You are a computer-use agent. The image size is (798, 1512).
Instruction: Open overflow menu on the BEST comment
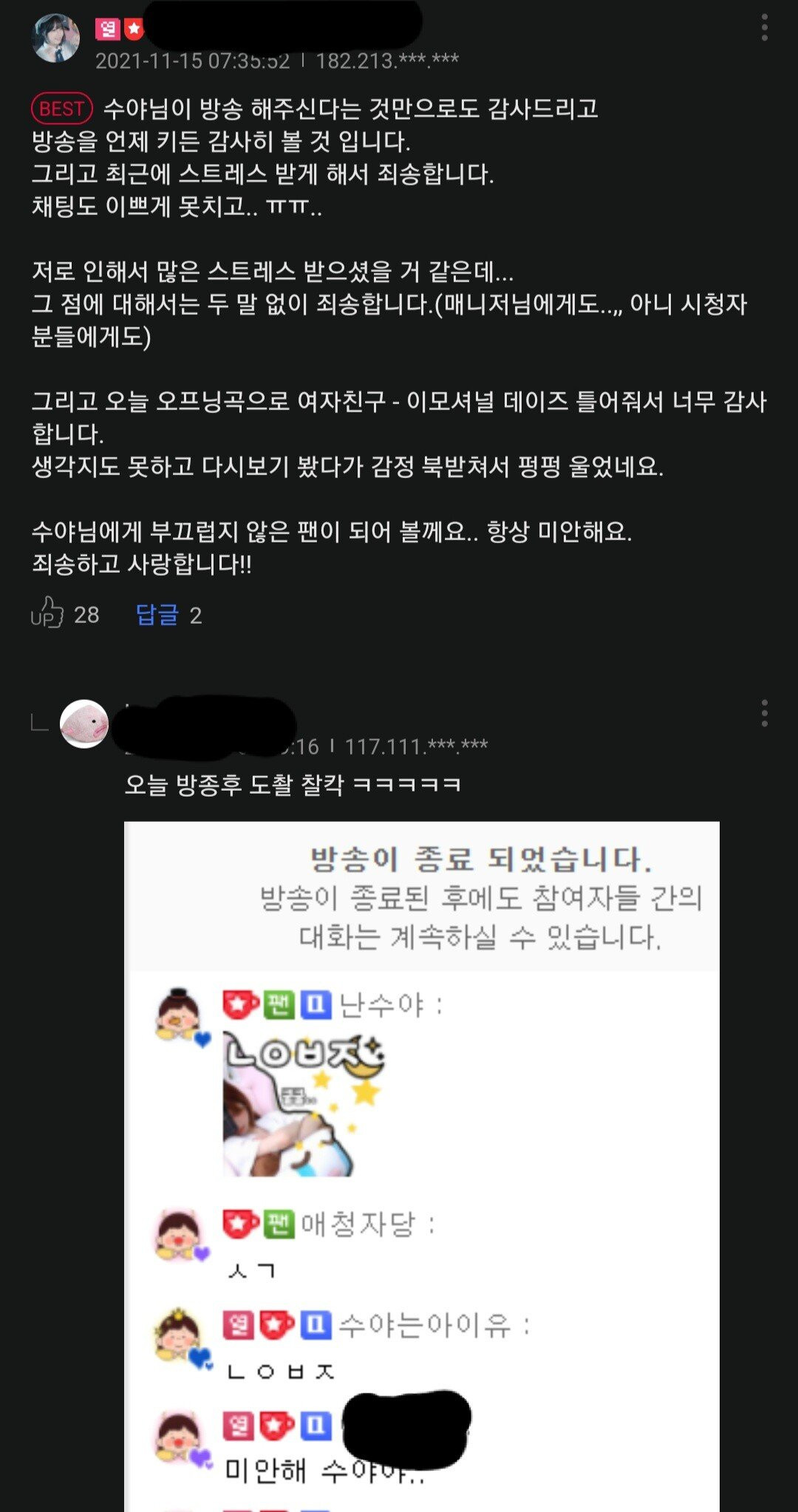[764, 28]
